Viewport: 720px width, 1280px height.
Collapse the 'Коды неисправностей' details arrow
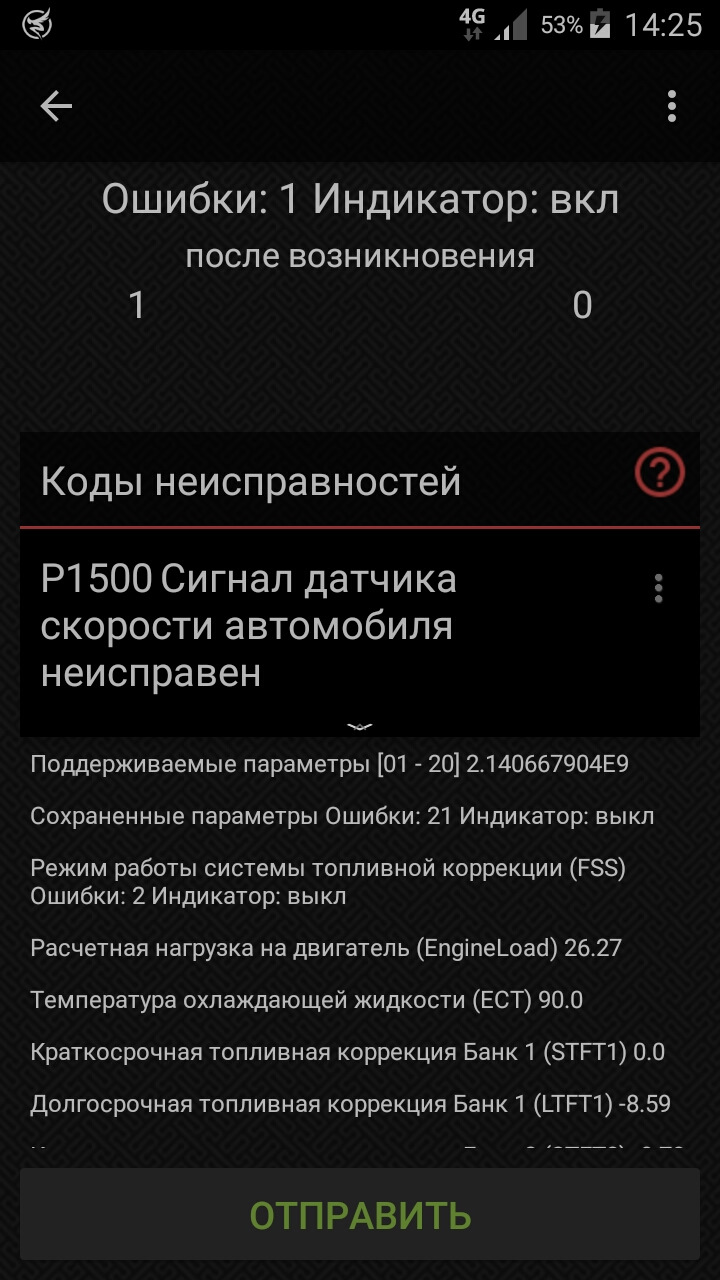click(x=360, y=723)
